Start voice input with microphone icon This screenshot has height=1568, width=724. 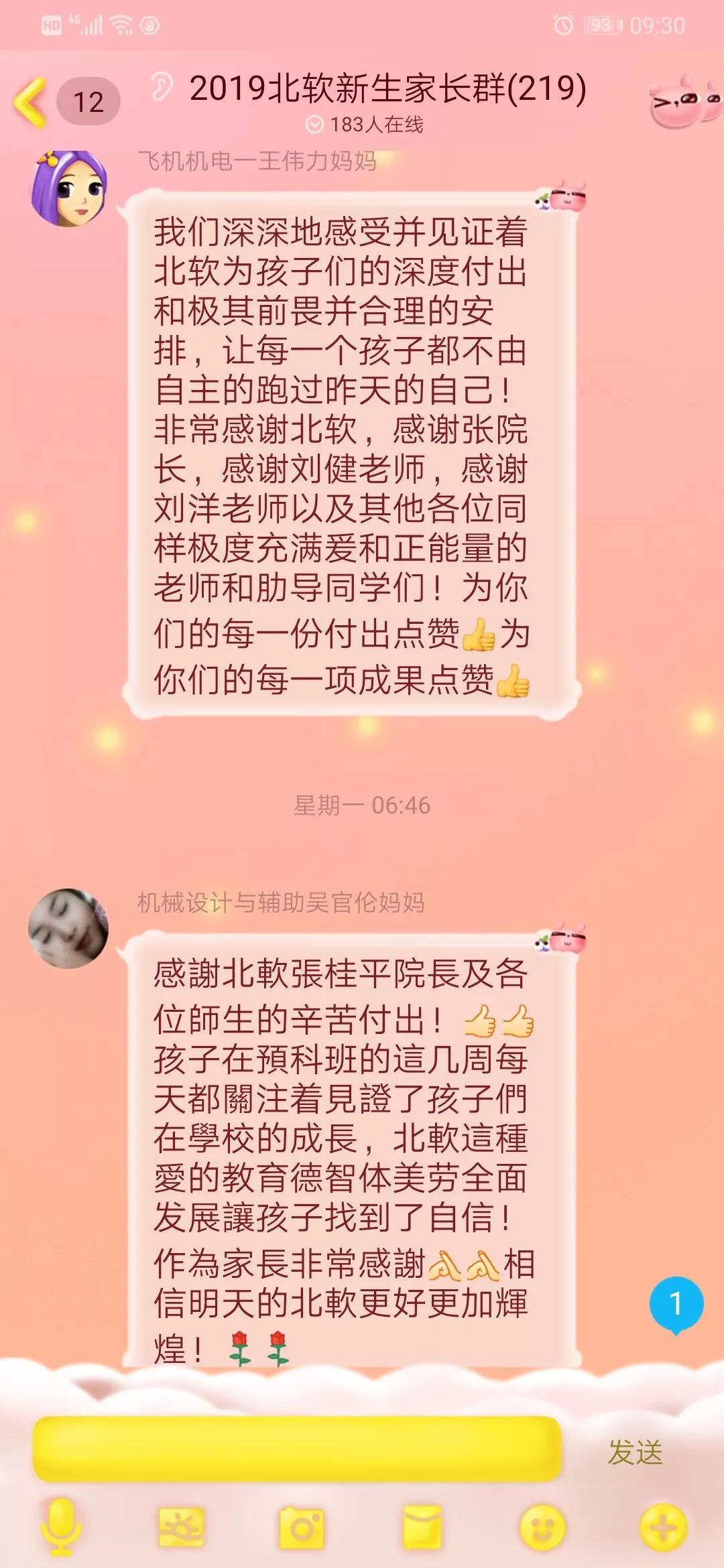pos(61,1528)
